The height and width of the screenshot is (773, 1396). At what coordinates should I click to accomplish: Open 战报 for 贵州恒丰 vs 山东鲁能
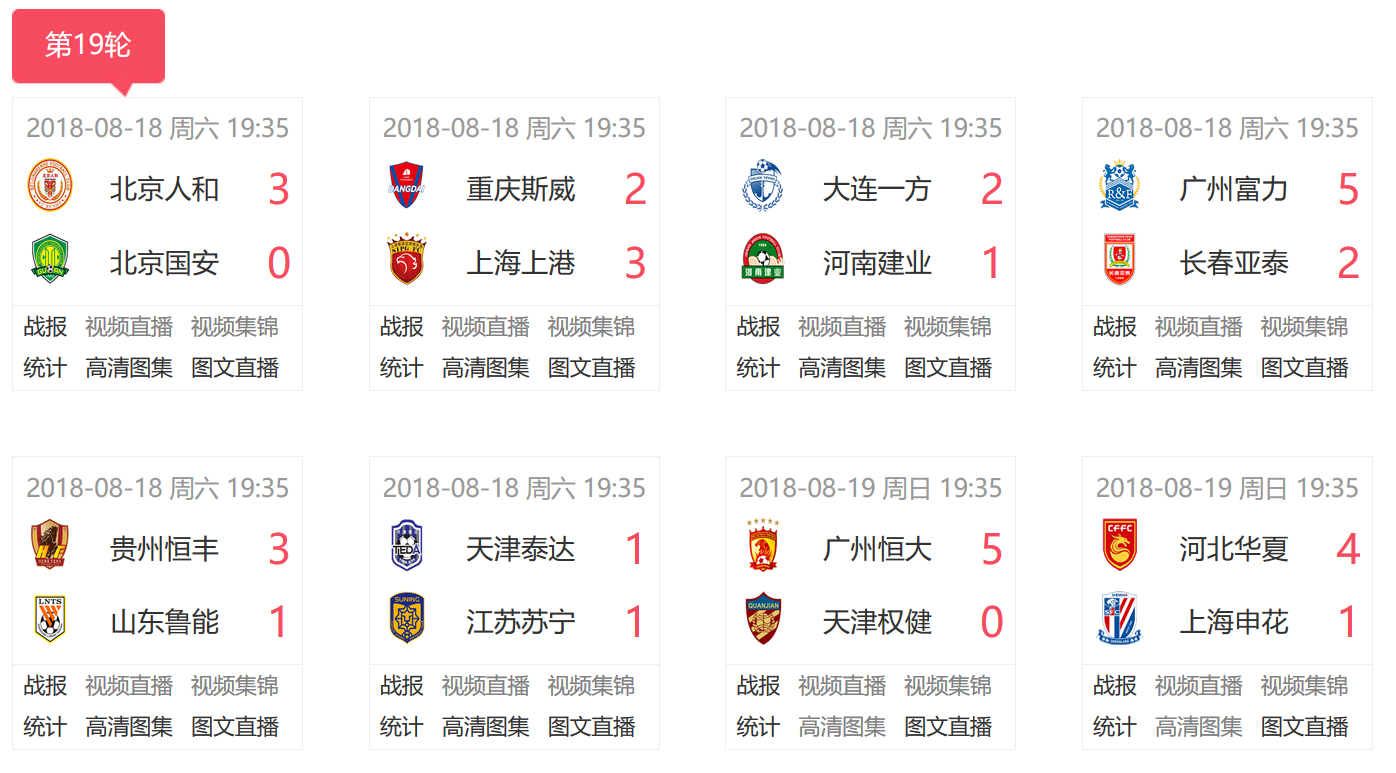pyautogui.click(x=45, y=686)
